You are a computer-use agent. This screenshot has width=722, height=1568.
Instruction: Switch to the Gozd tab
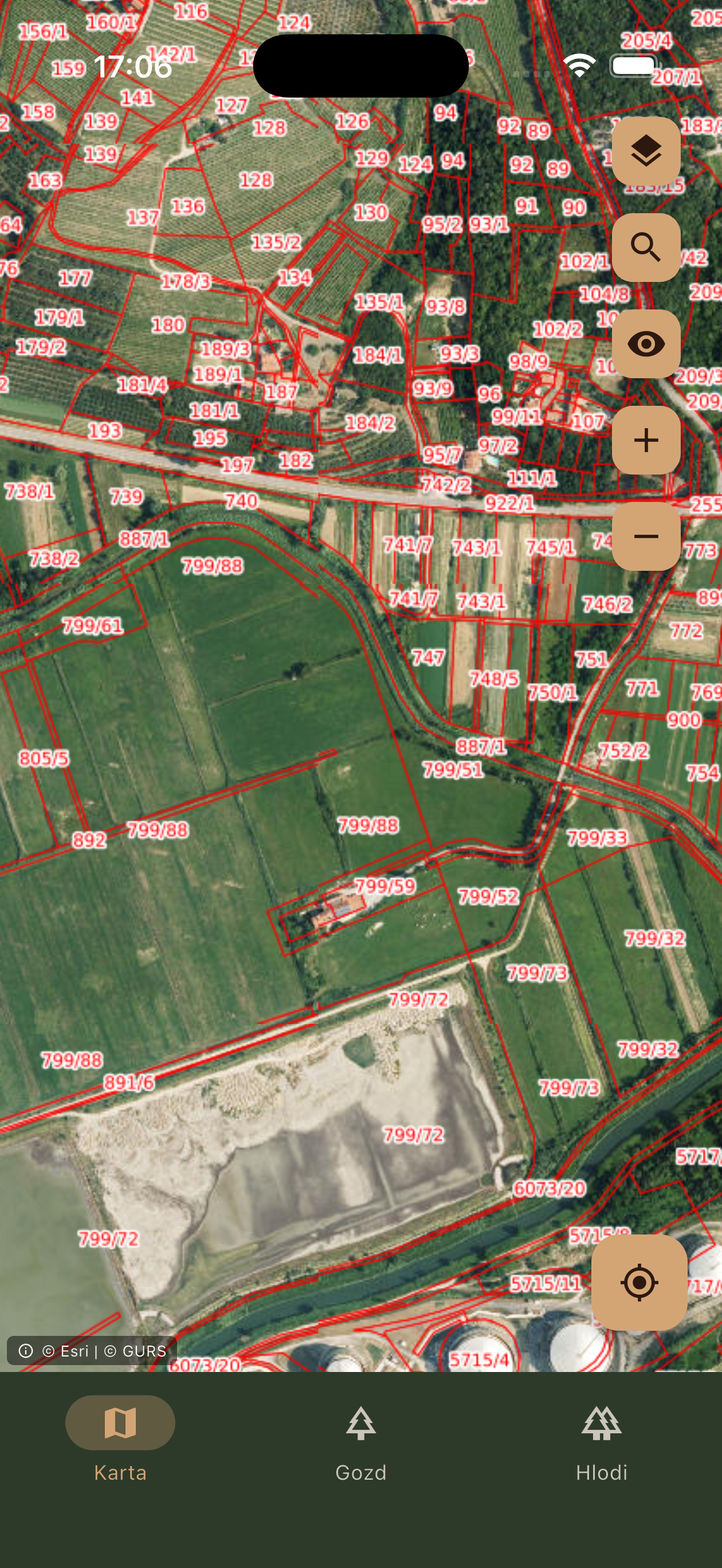(x=361, y=1442)
